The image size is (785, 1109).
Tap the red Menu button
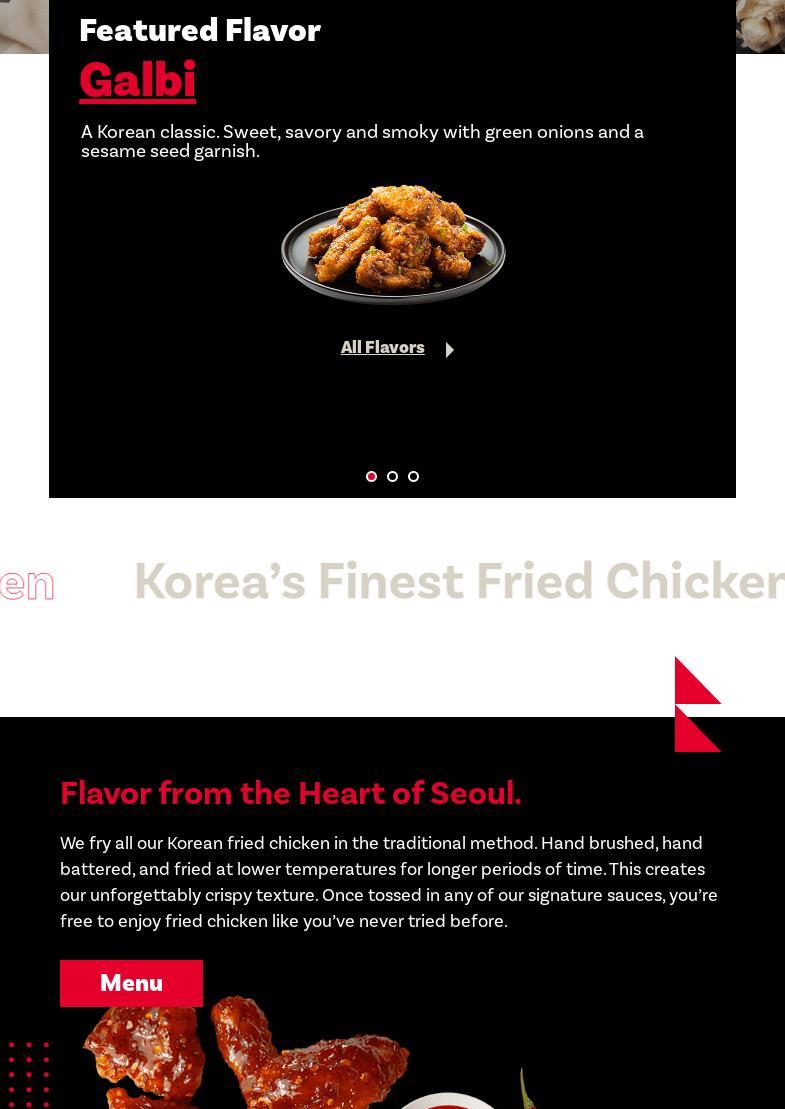tap(131, 983)
